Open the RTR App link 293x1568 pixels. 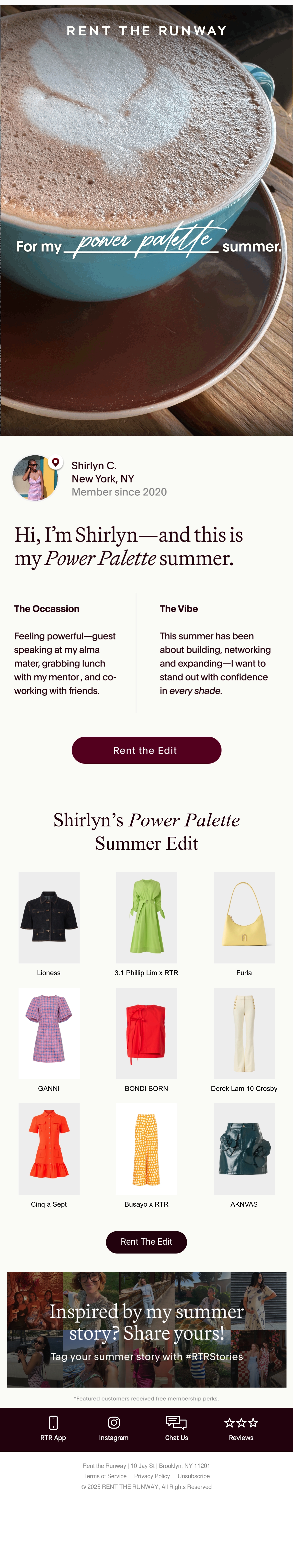(x=53, y=1428)
